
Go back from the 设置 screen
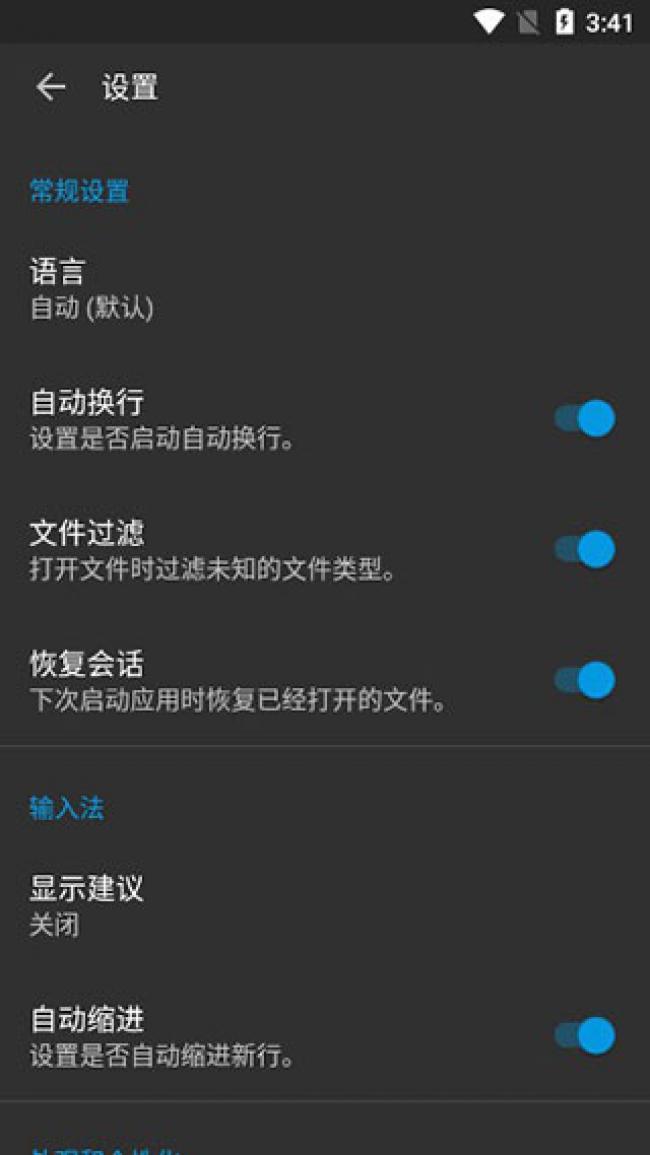tap(50, 88)
